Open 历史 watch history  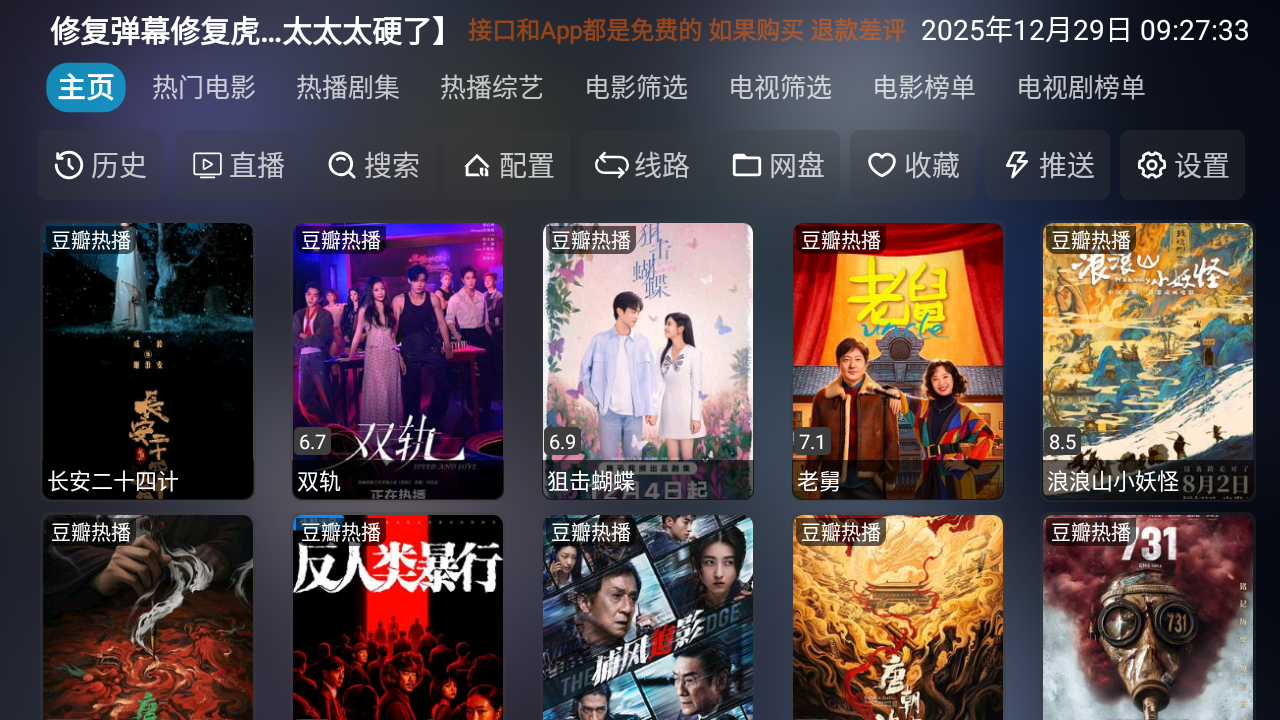coord(100,165)
